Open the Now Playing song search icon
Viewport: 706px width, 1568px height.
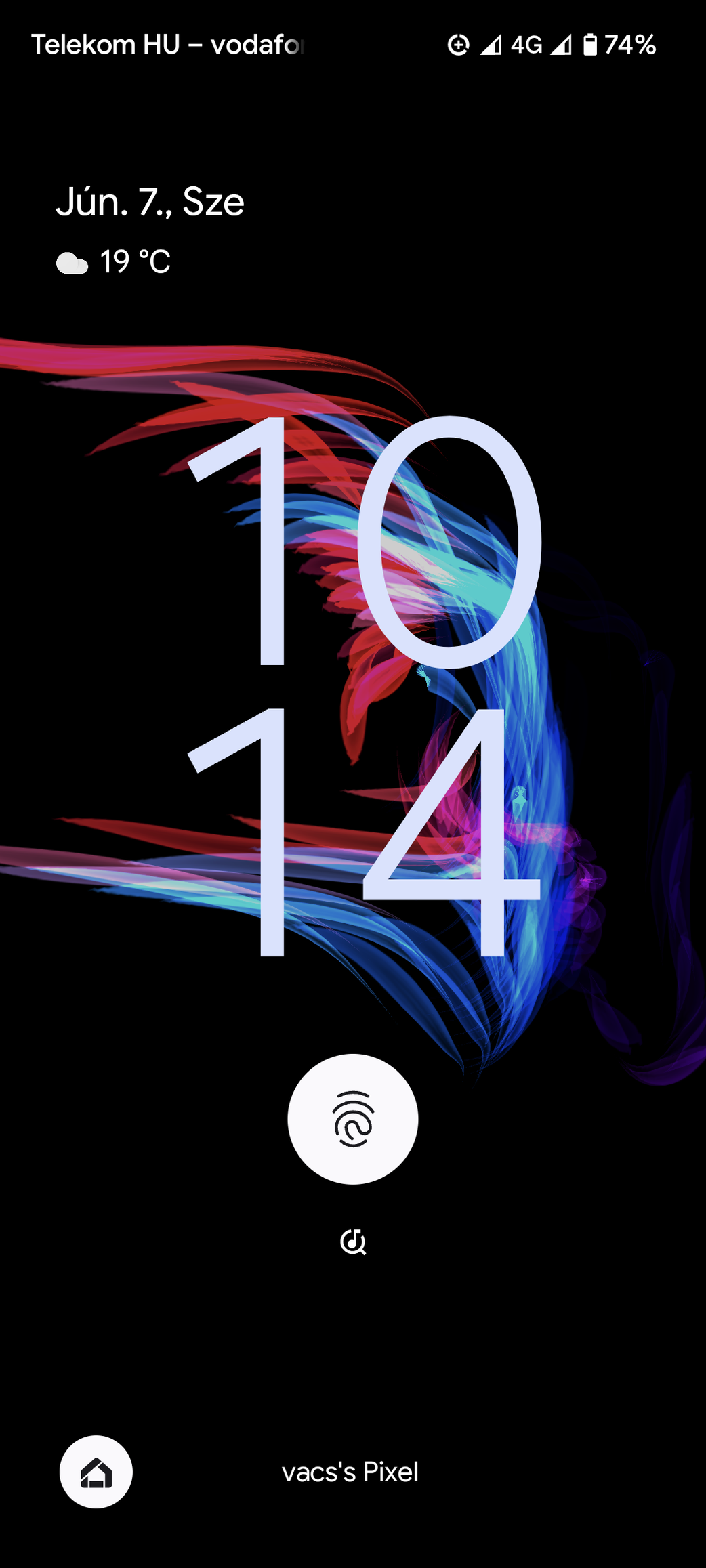click(353, 1242)
